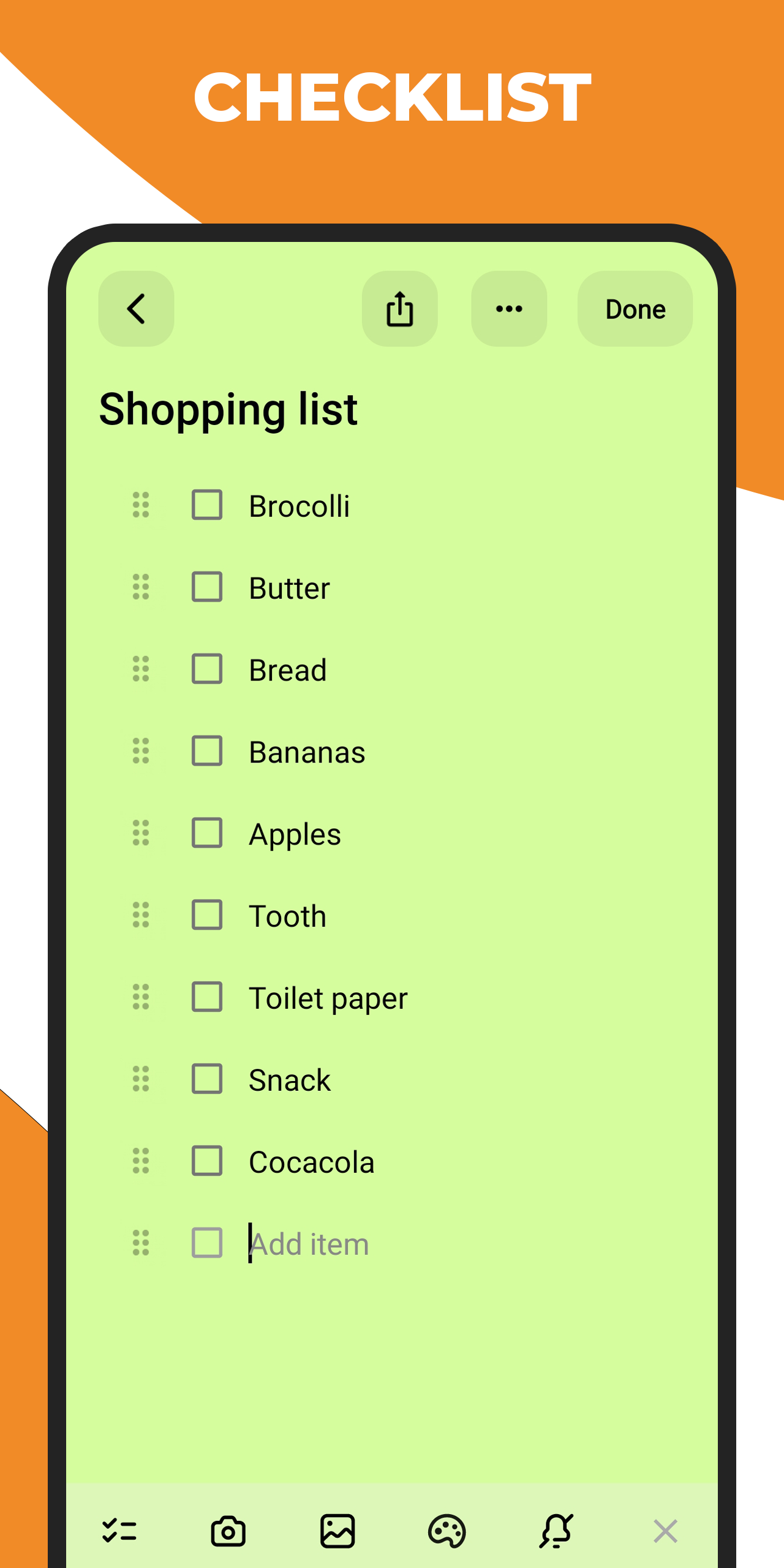Viewport: 784px width, 1568px height.
Task: Check off the Bananas item
Action: 207,752
